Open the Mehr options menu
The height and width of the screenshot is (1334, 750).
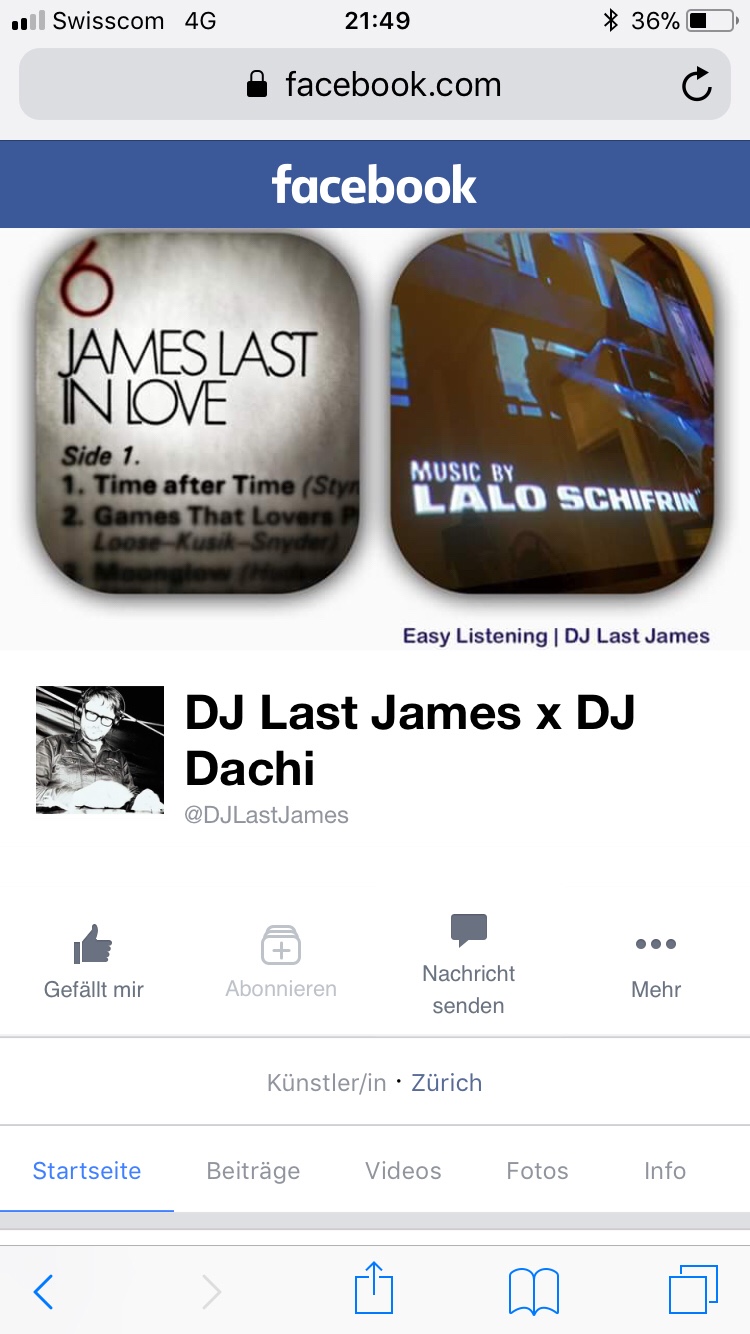(x=656, y=961)
